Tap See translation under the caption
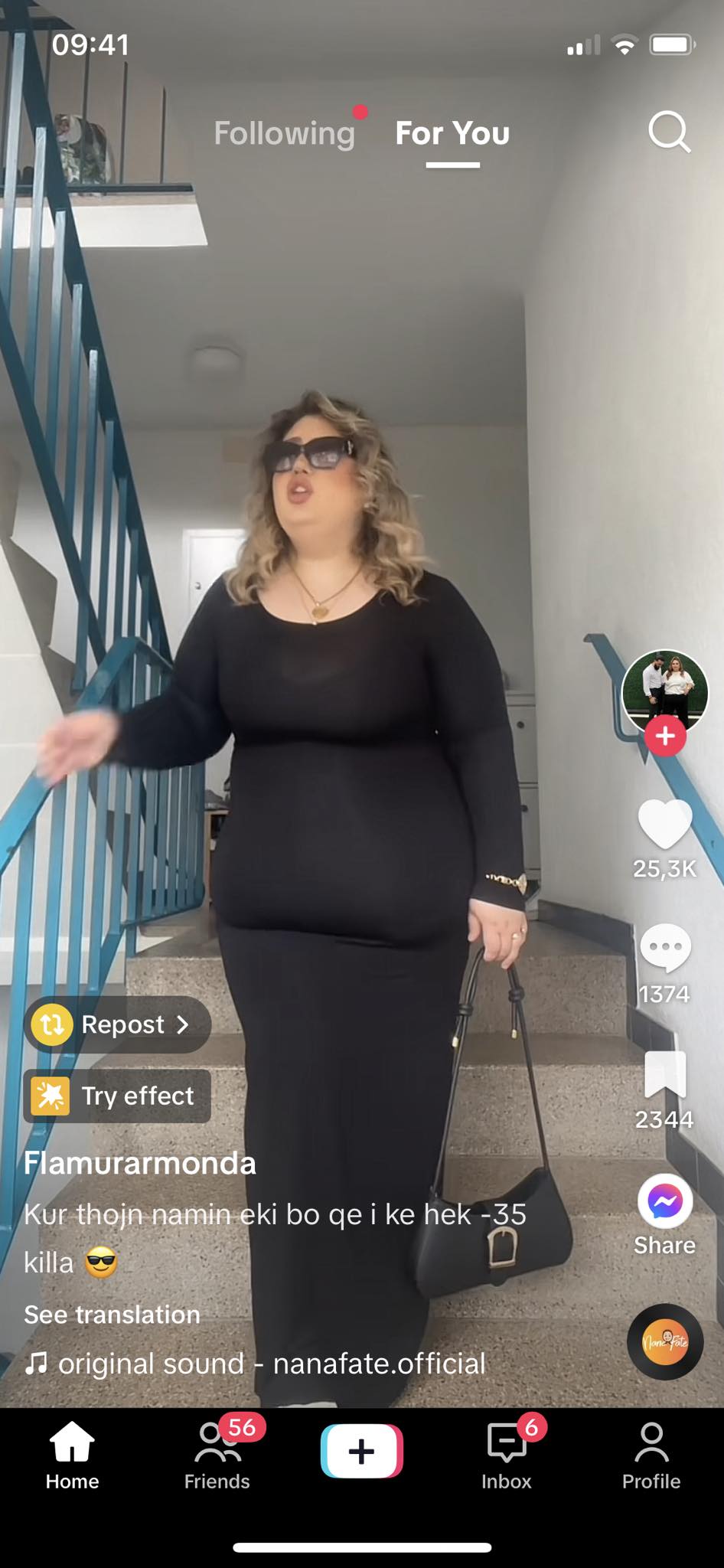724x1568 pixels. pos(112,1315)
